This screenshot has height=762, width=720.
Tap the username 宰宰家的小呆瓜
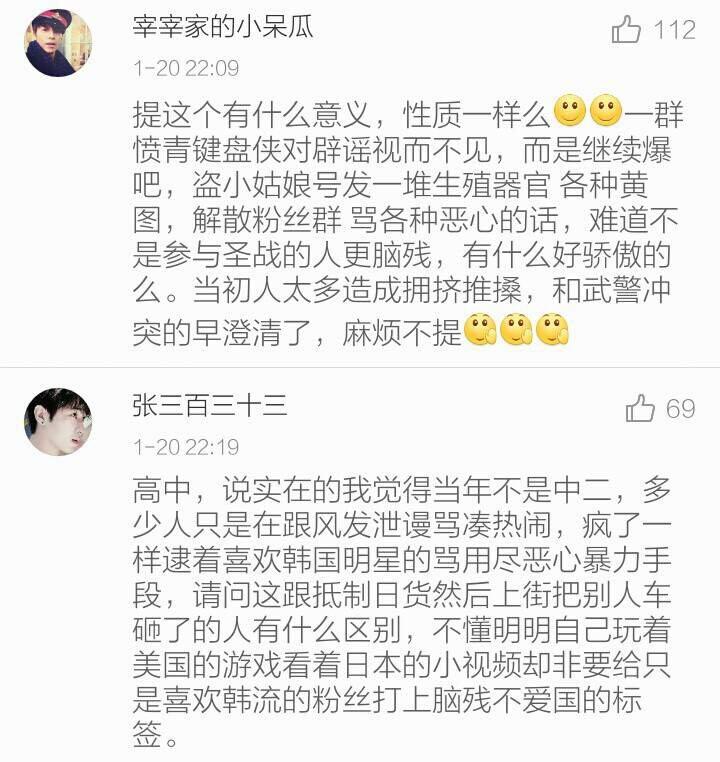223,28
